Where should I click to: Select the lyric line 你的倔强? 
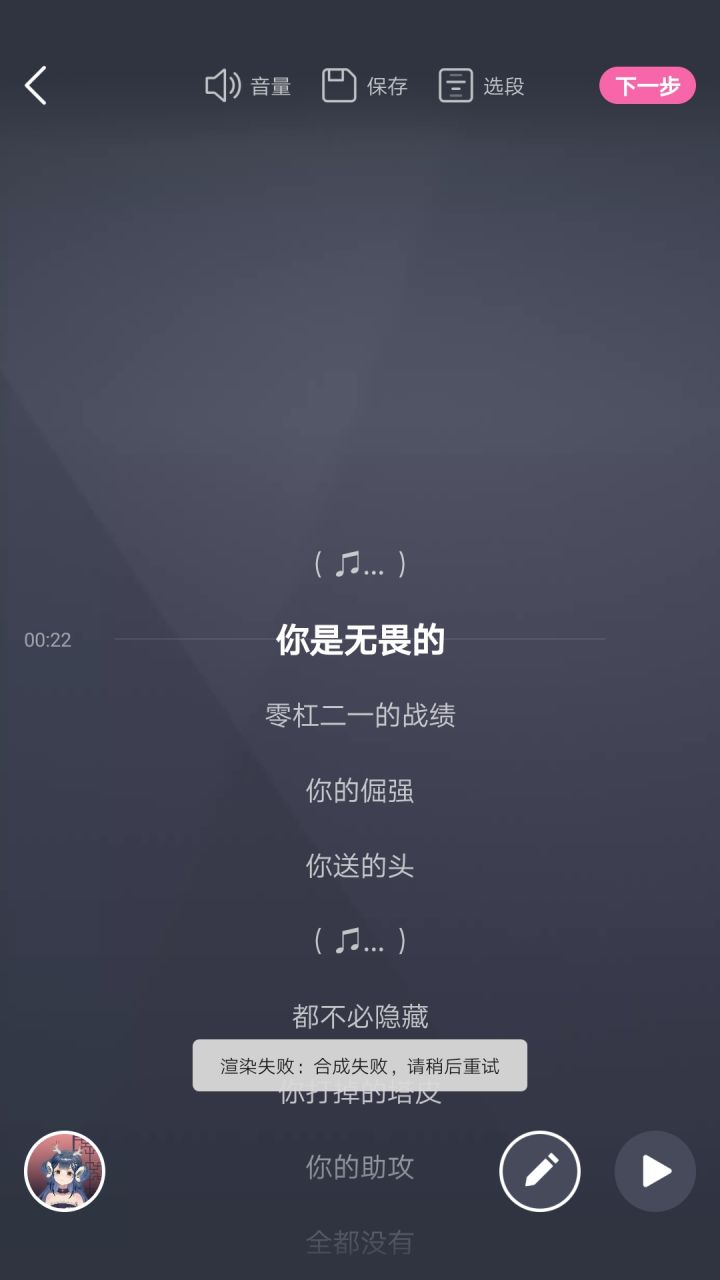coord(360,790)
